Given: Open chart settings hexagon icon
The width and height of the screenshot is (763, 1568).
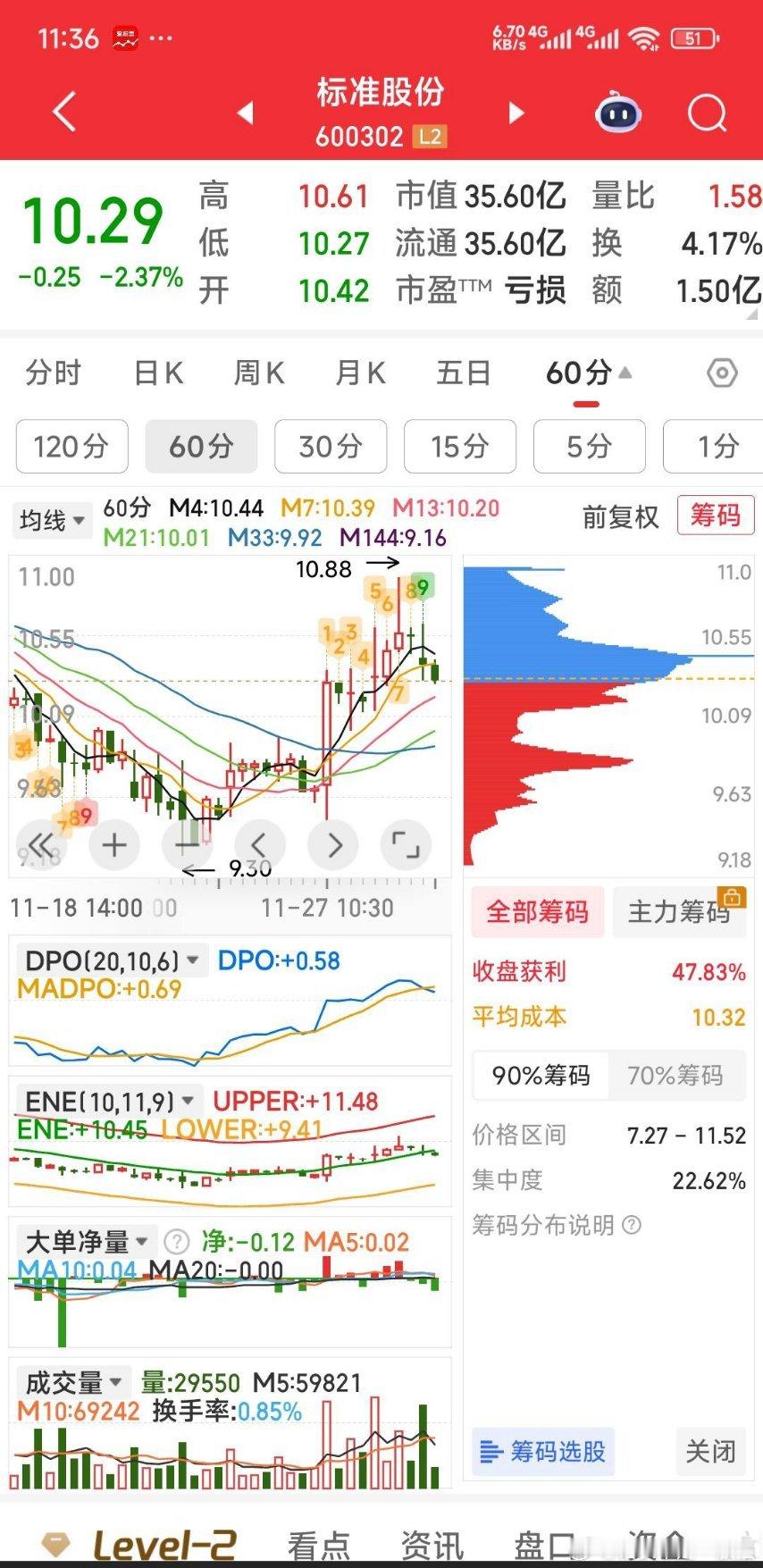Looking at the screenshot, I should (722, 373).
